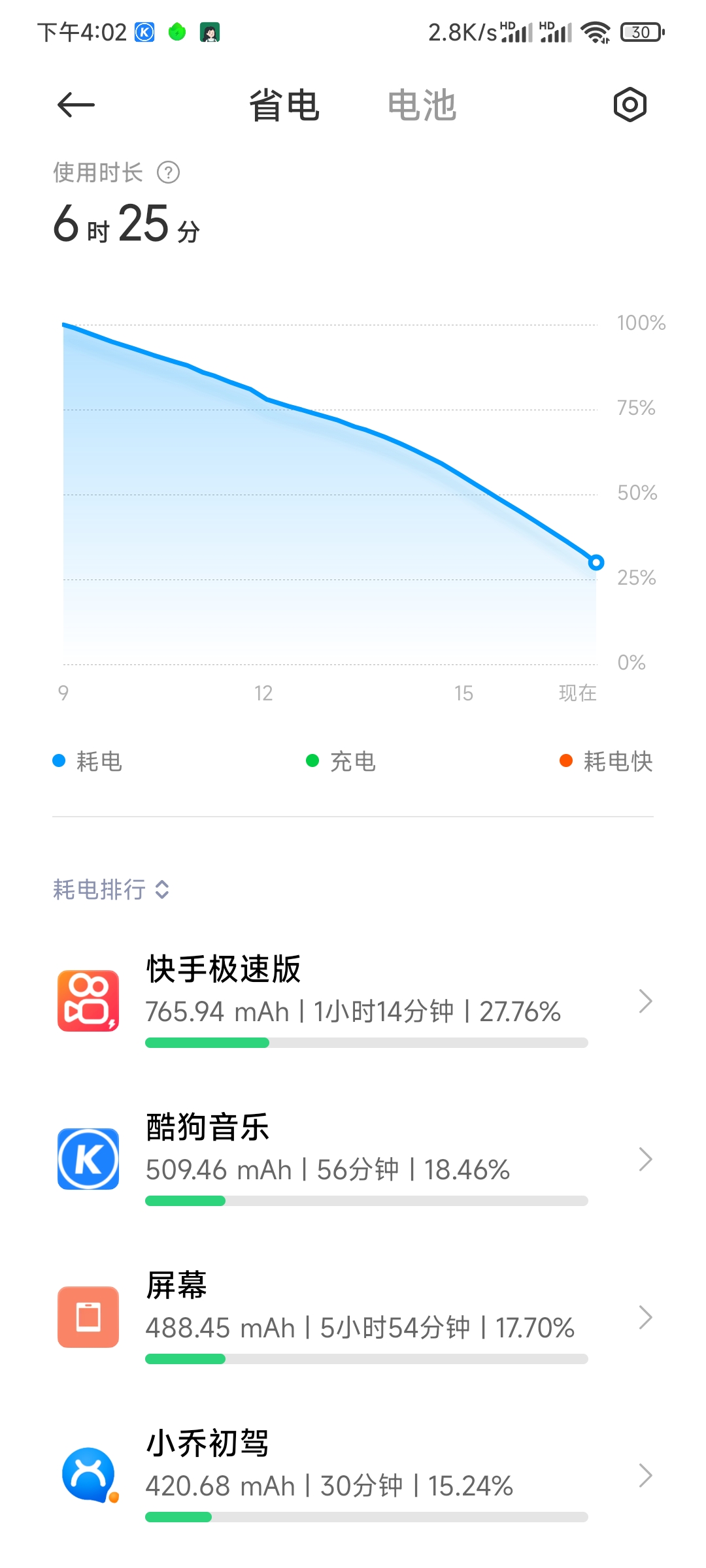
Task: Open 快手极速版 power usage details
Action: [353, 1001]
